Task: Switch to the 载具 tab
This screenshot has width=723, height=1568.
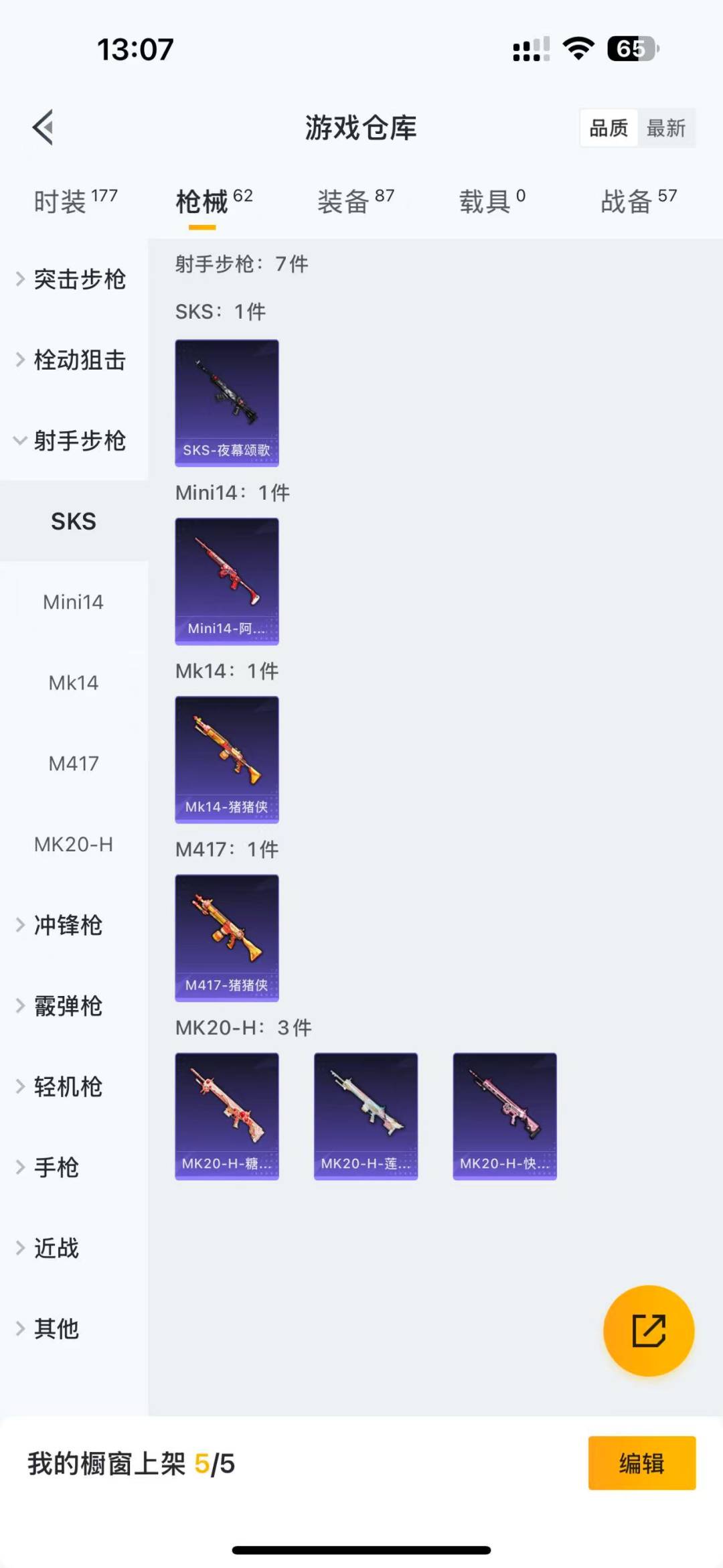Action: (x=491, y=201)
